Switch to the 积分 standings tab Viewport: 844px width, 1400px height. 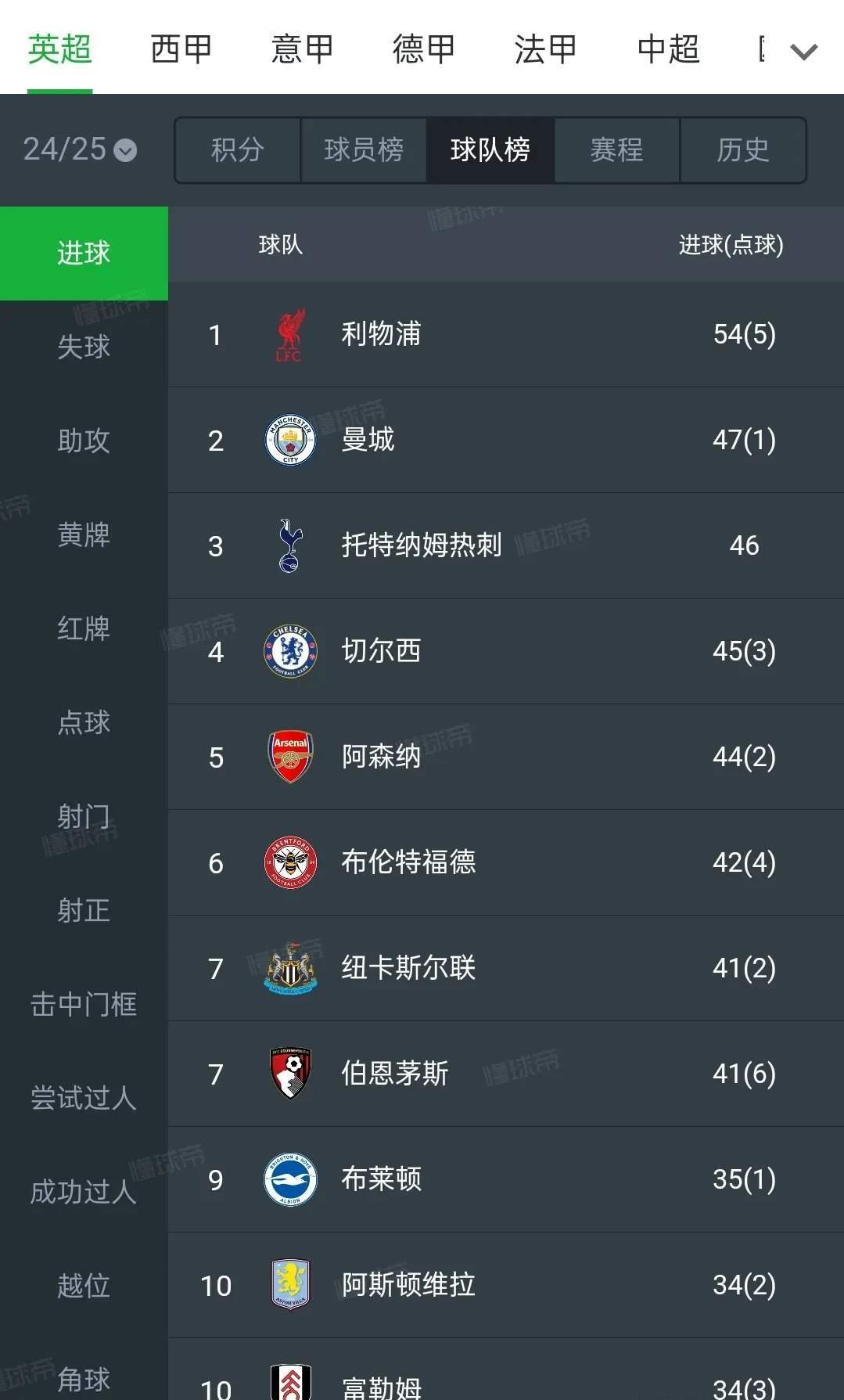click(x=238, y=149)
